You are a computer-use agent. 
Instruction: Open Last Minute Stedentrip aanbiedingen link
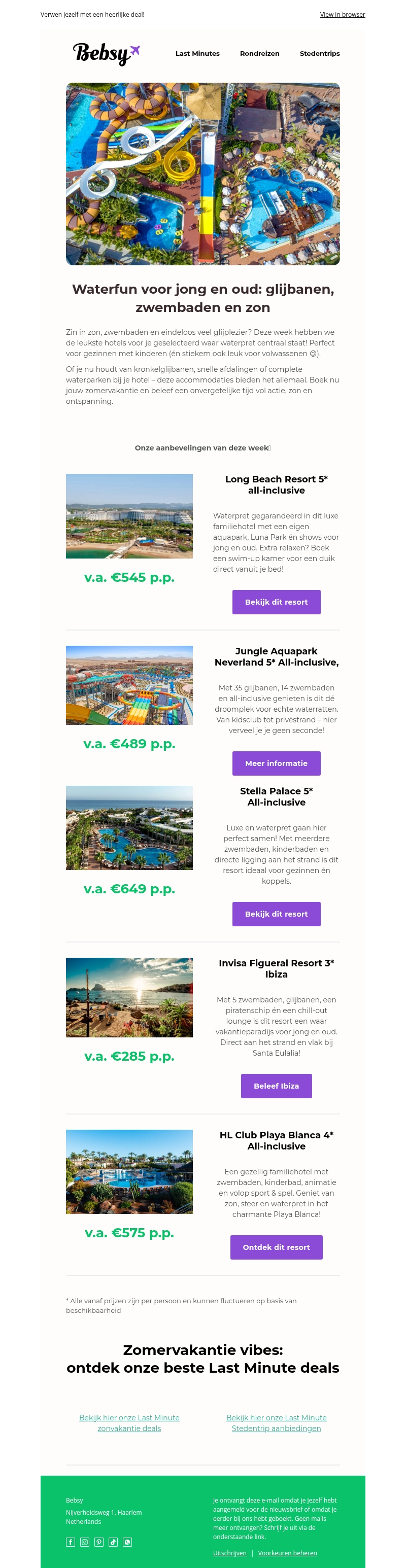[x=277, y=1422]
